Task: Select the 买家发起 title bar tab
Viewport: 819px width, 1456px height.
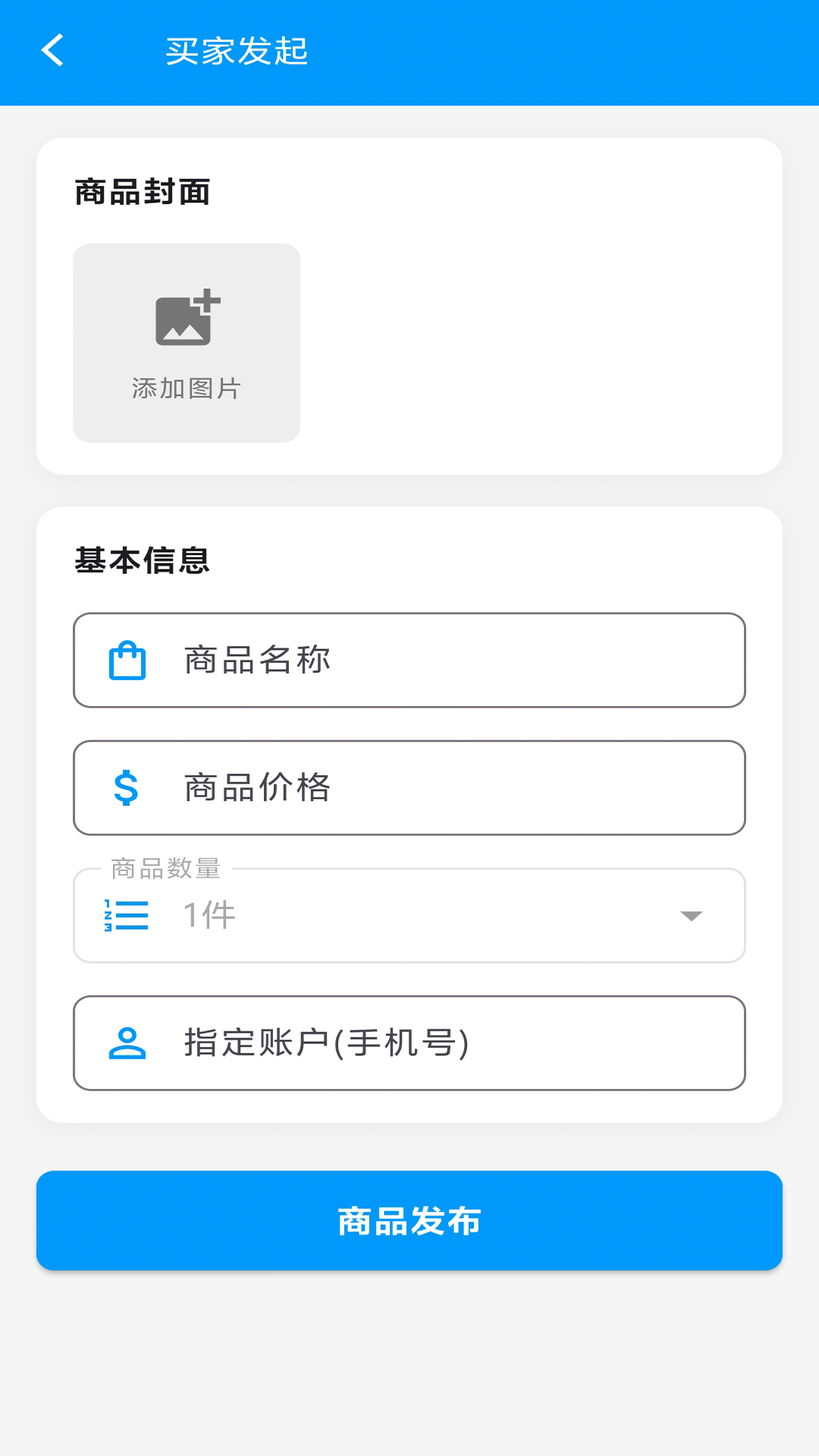Action: (x=237, y=50)
